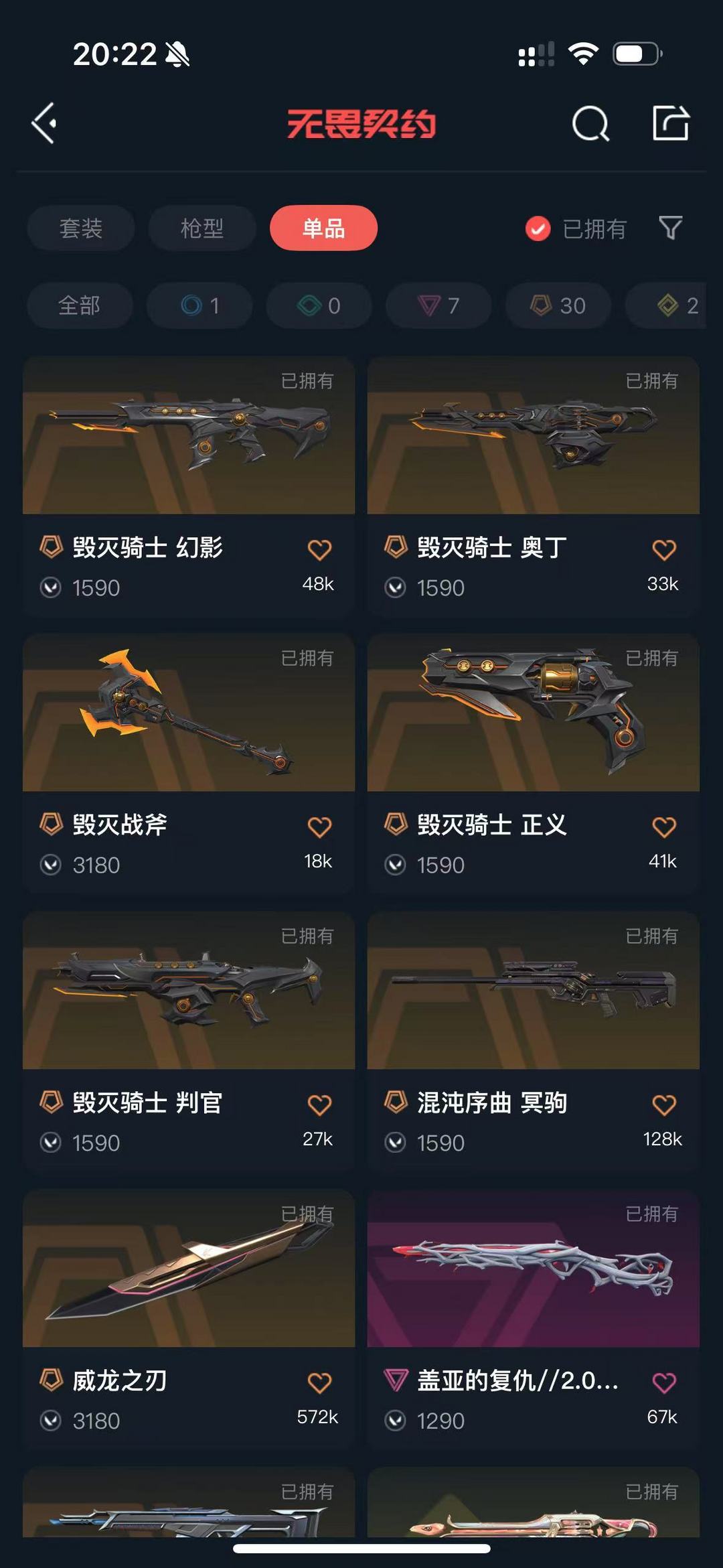Switch to the 套装 tab
Viewport: 723px width, 1568px height.
(81, 228)
